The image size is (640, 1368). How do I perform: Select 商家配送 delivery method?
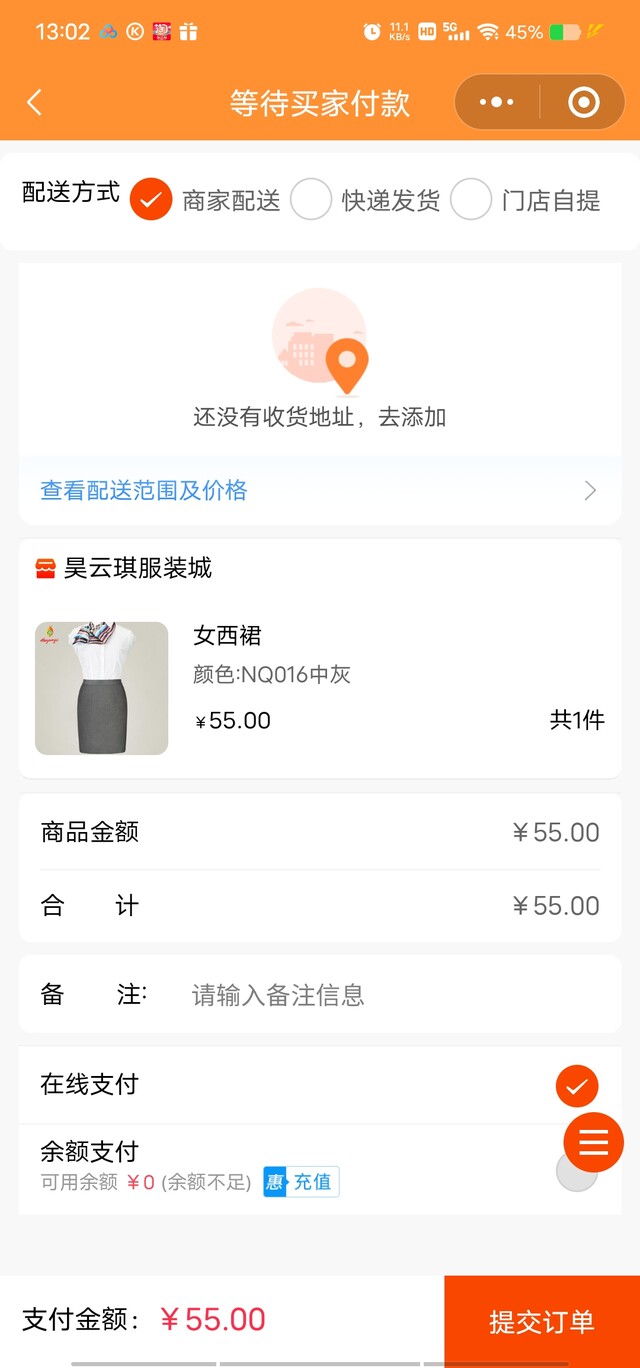(x=152, y=199)
